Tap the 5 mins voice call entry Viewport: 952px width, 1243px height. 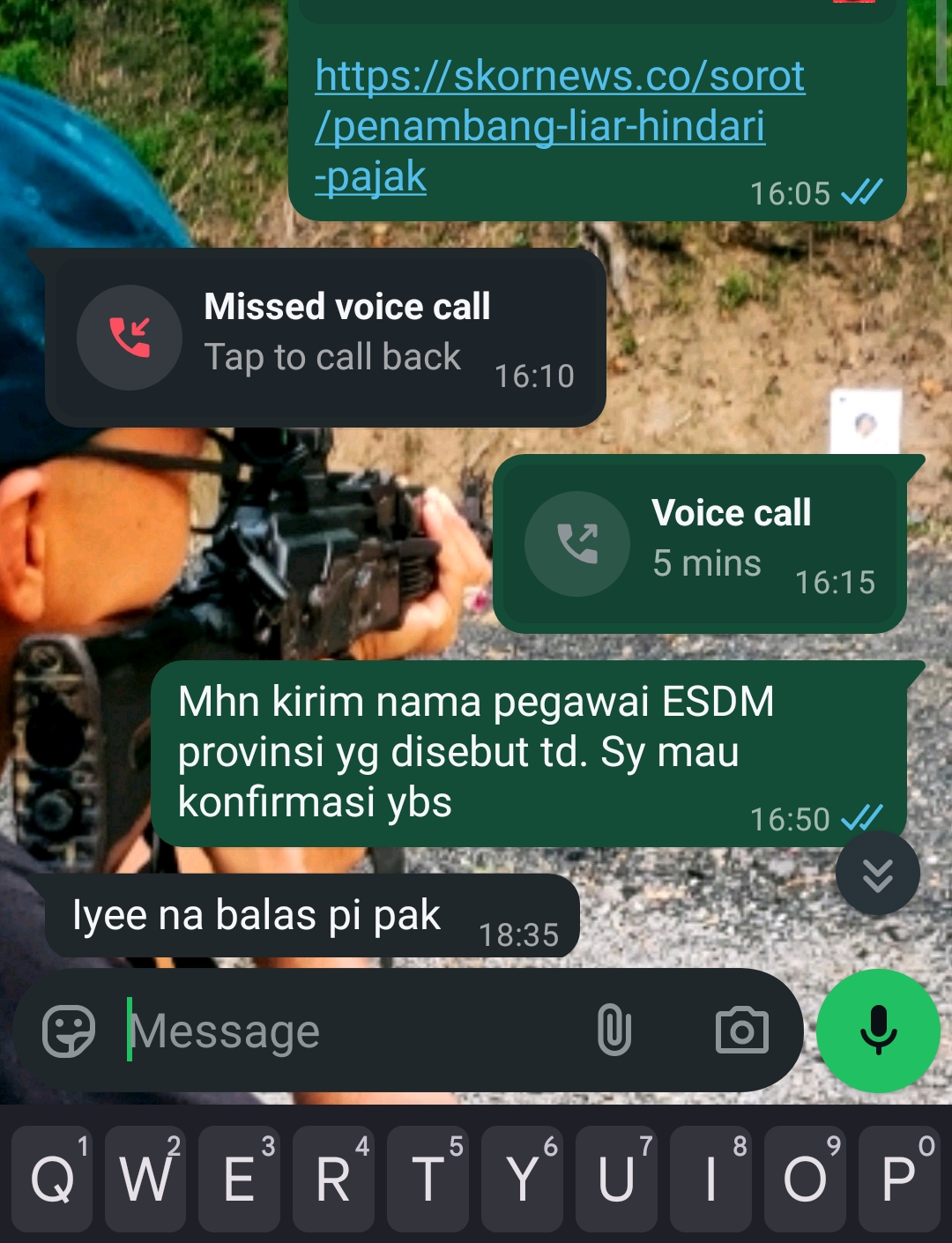coord(699,543)
